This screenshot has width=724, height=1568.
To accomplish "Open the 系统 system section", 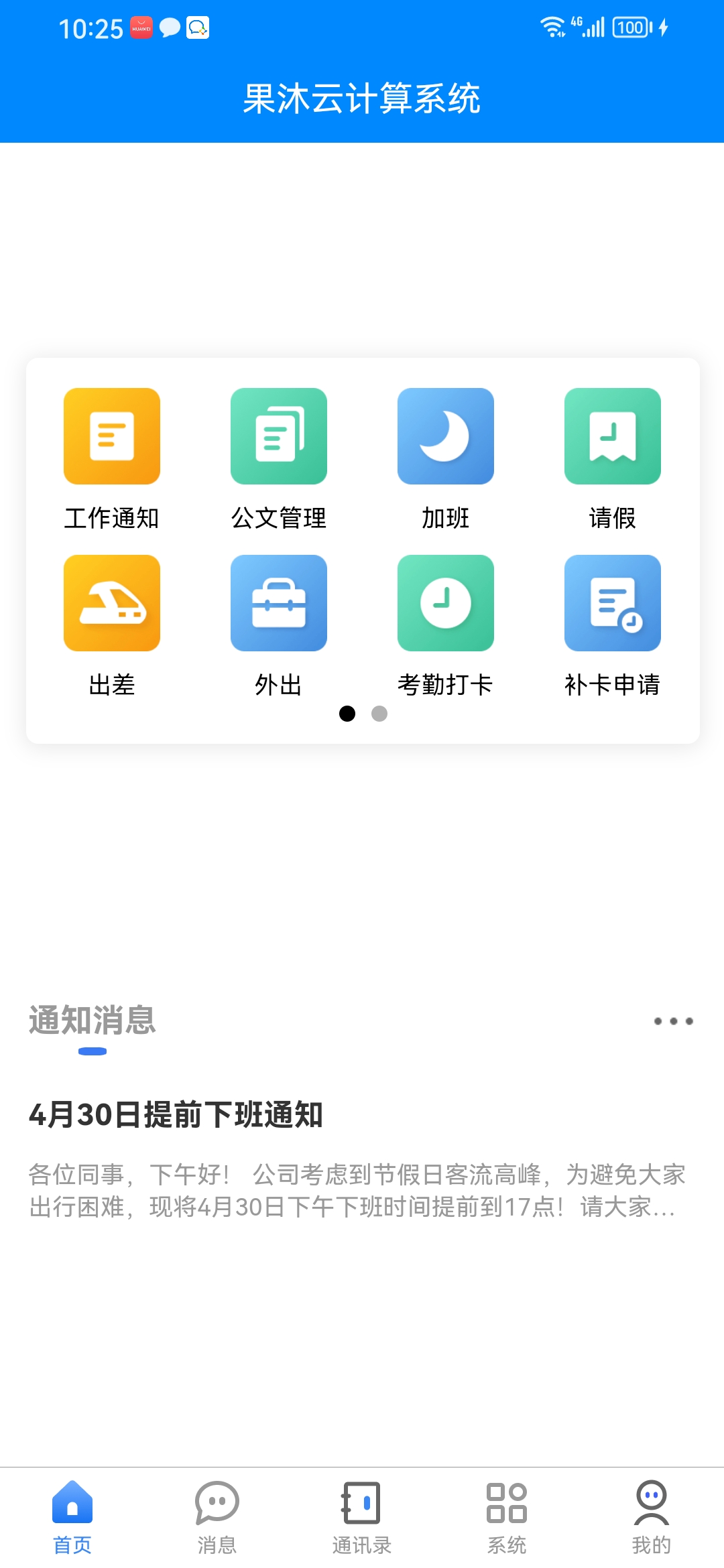I will point(506,1511).
